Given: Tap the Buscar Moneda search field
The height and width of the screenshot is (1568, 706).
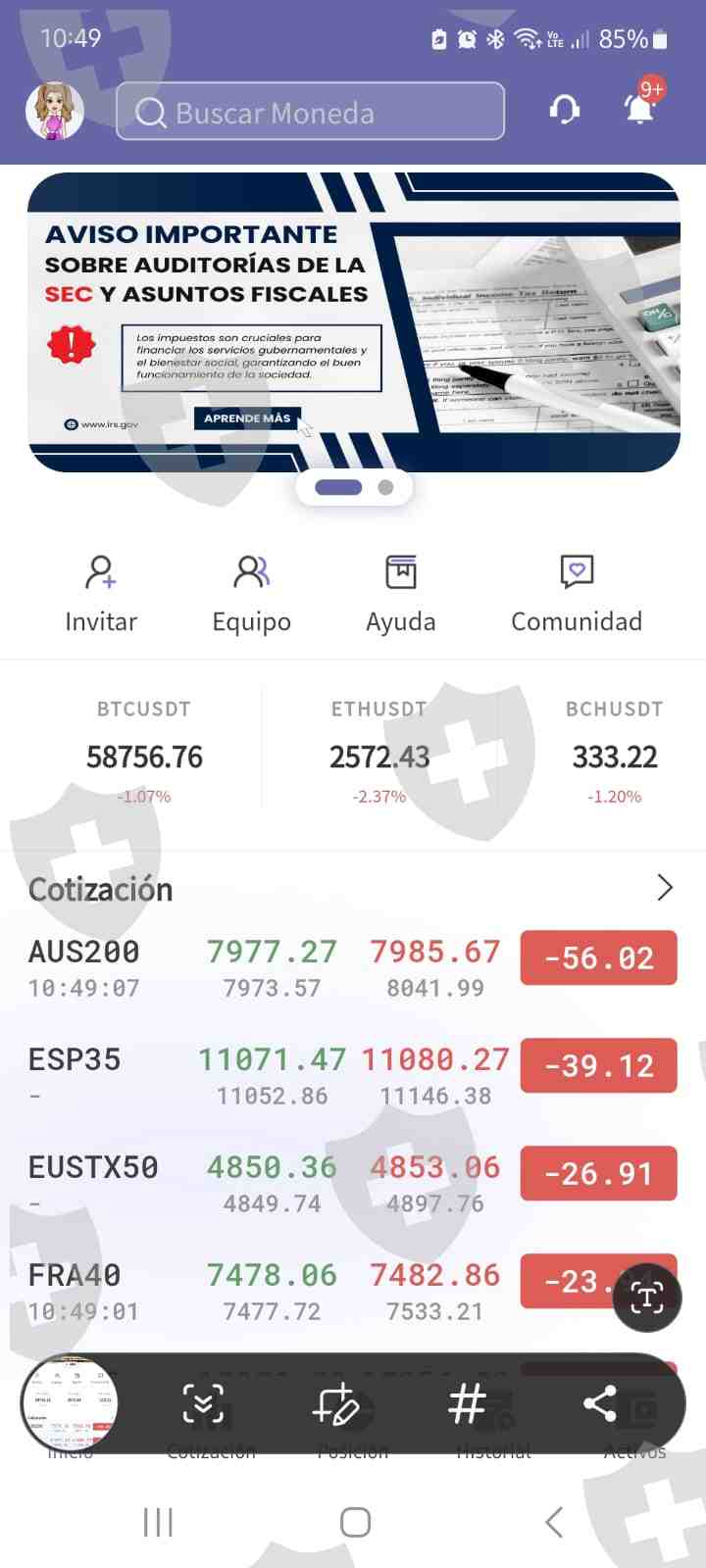Looking at the screenshot, I should [x=310, y=112].
